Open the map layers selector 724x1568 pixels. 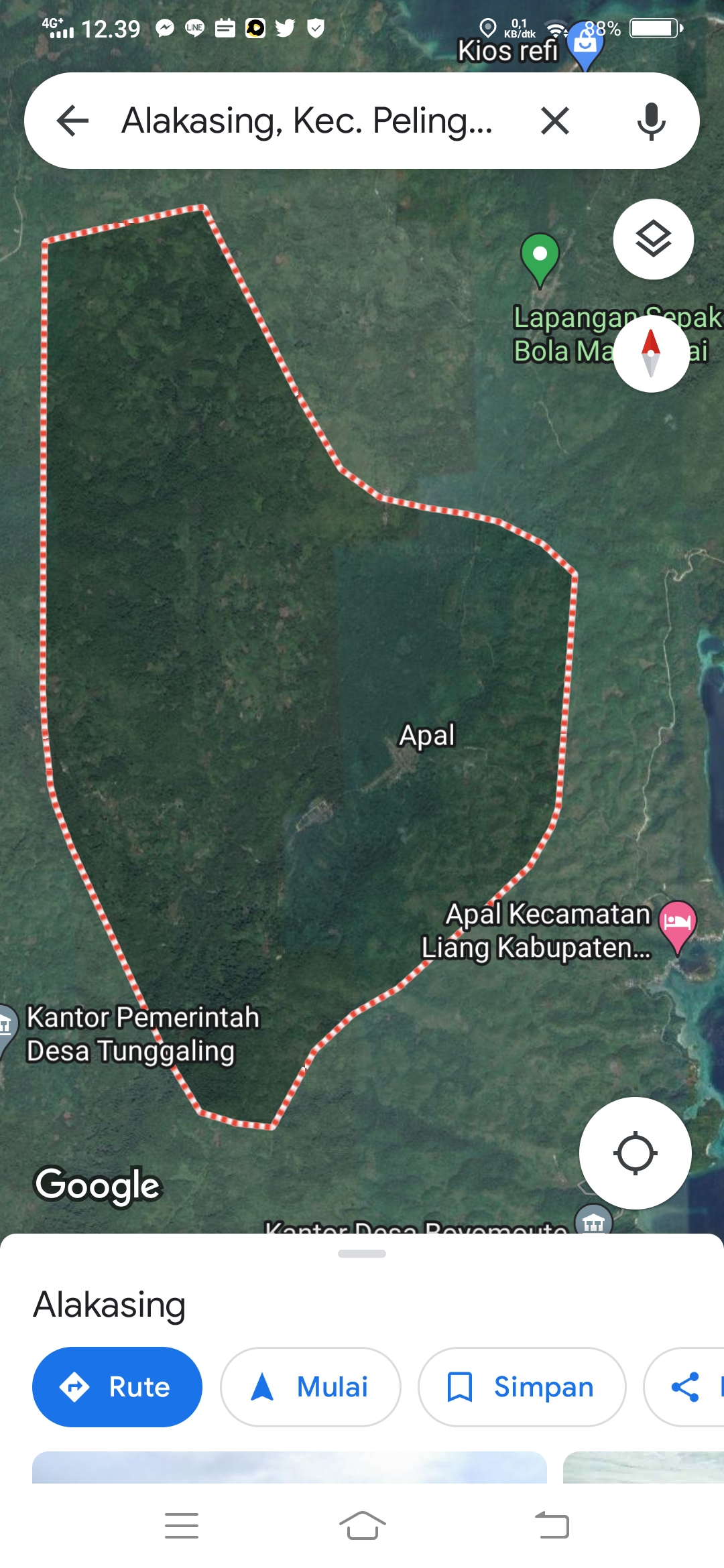(654, 239)
